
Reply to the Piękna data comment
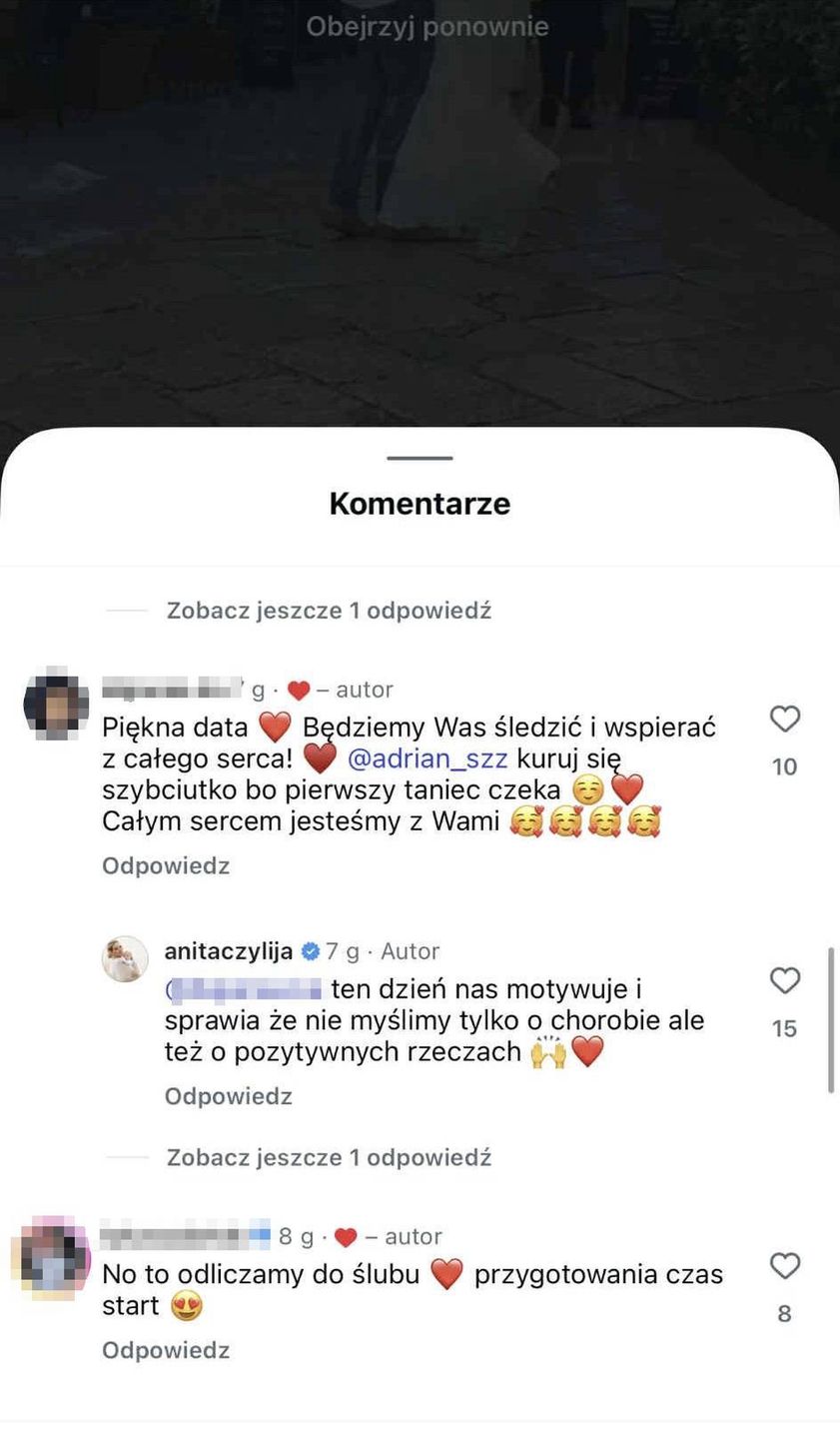click(166, 865)
